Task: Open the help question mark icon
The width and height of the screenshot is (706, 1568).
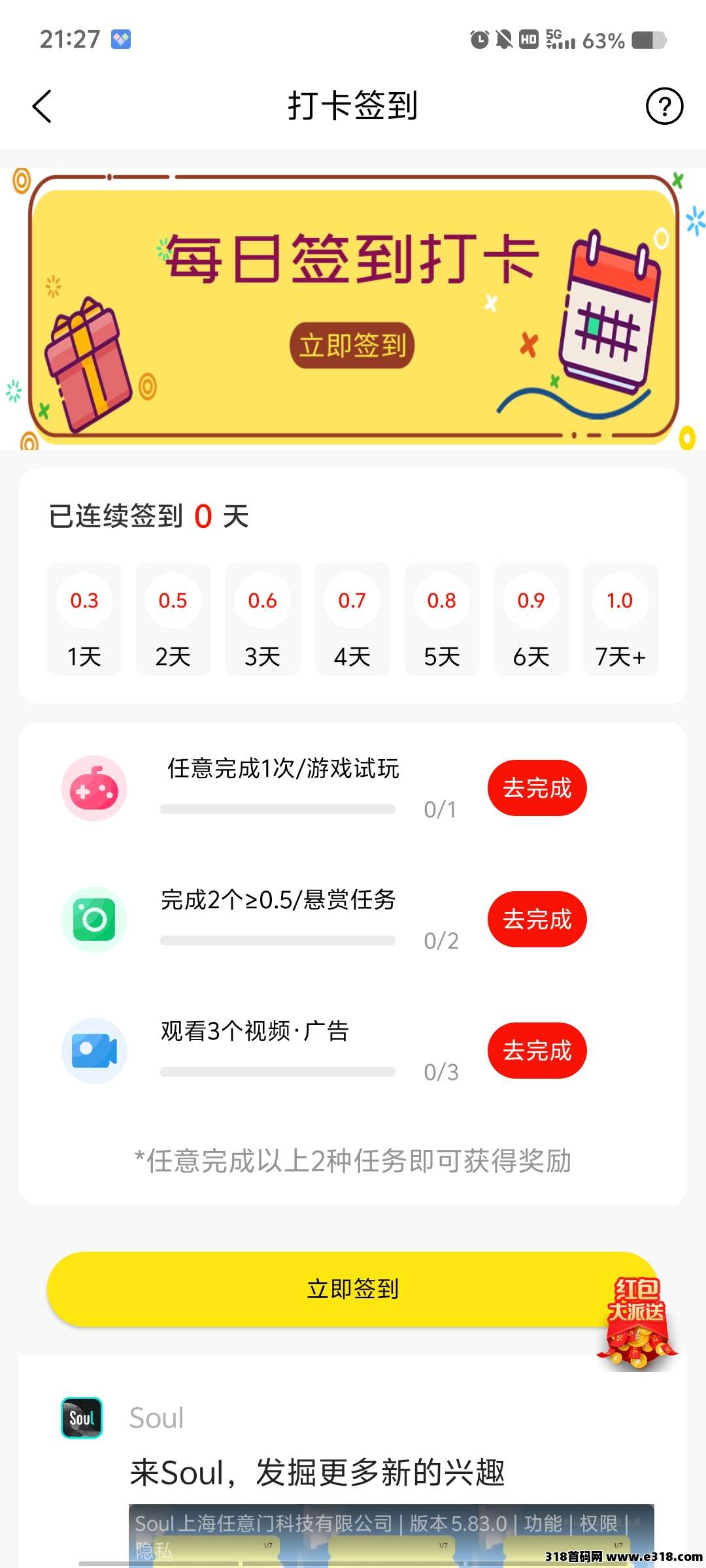Action: click(x=664, y=106)
